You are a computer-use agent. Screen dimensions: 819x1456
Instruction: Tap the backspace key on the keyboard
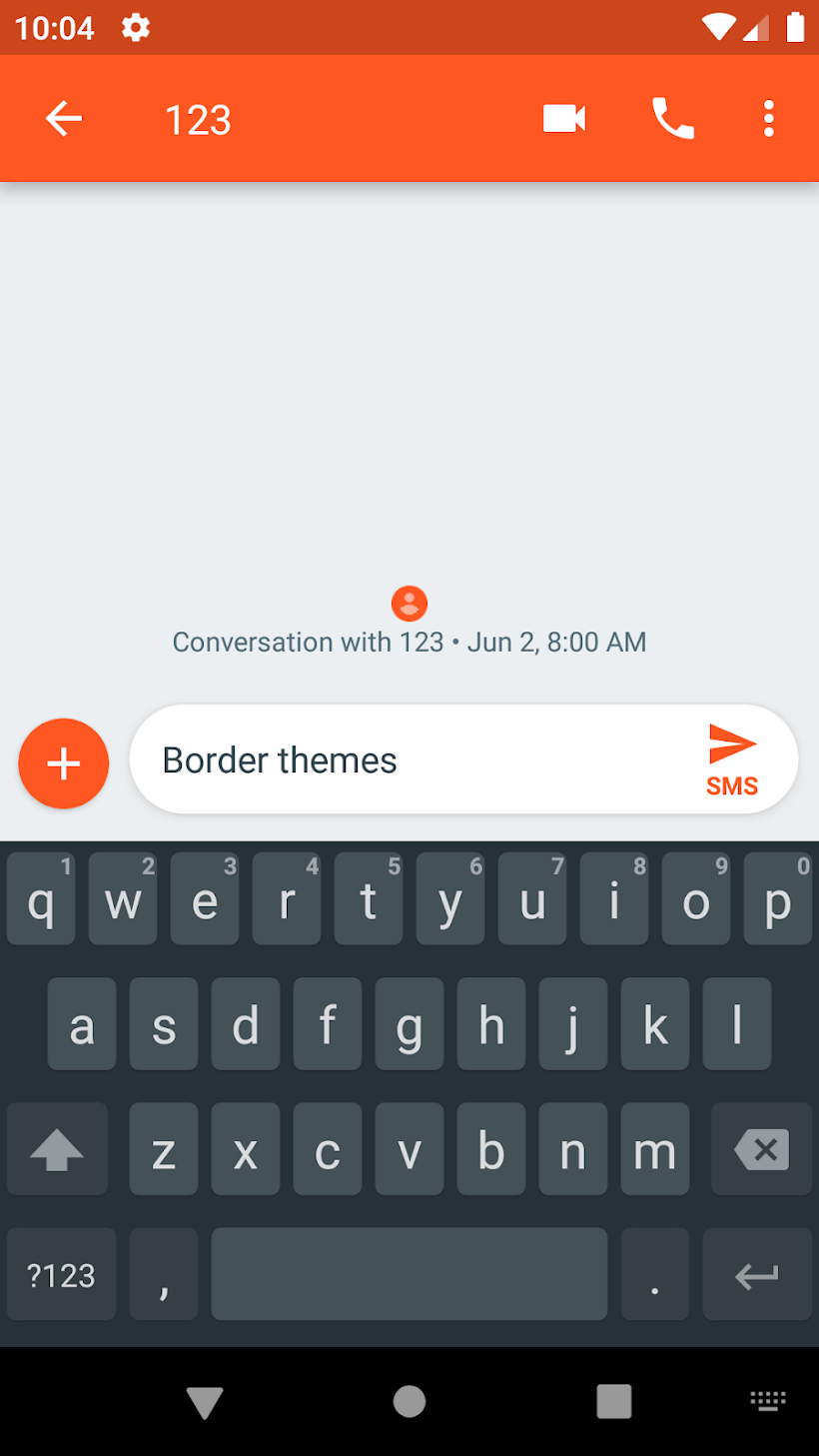click(761, 1149)
